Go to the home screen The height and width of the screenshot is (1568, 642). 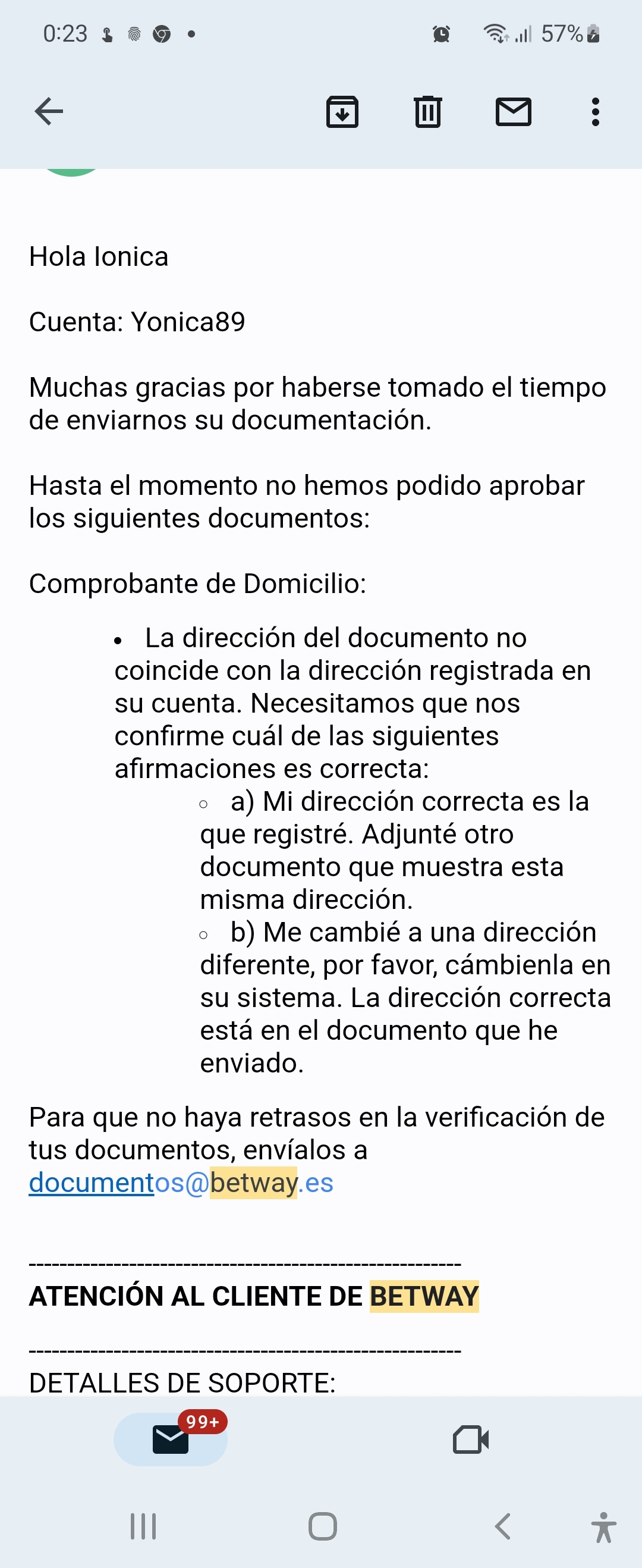(x=322, y=1526)
